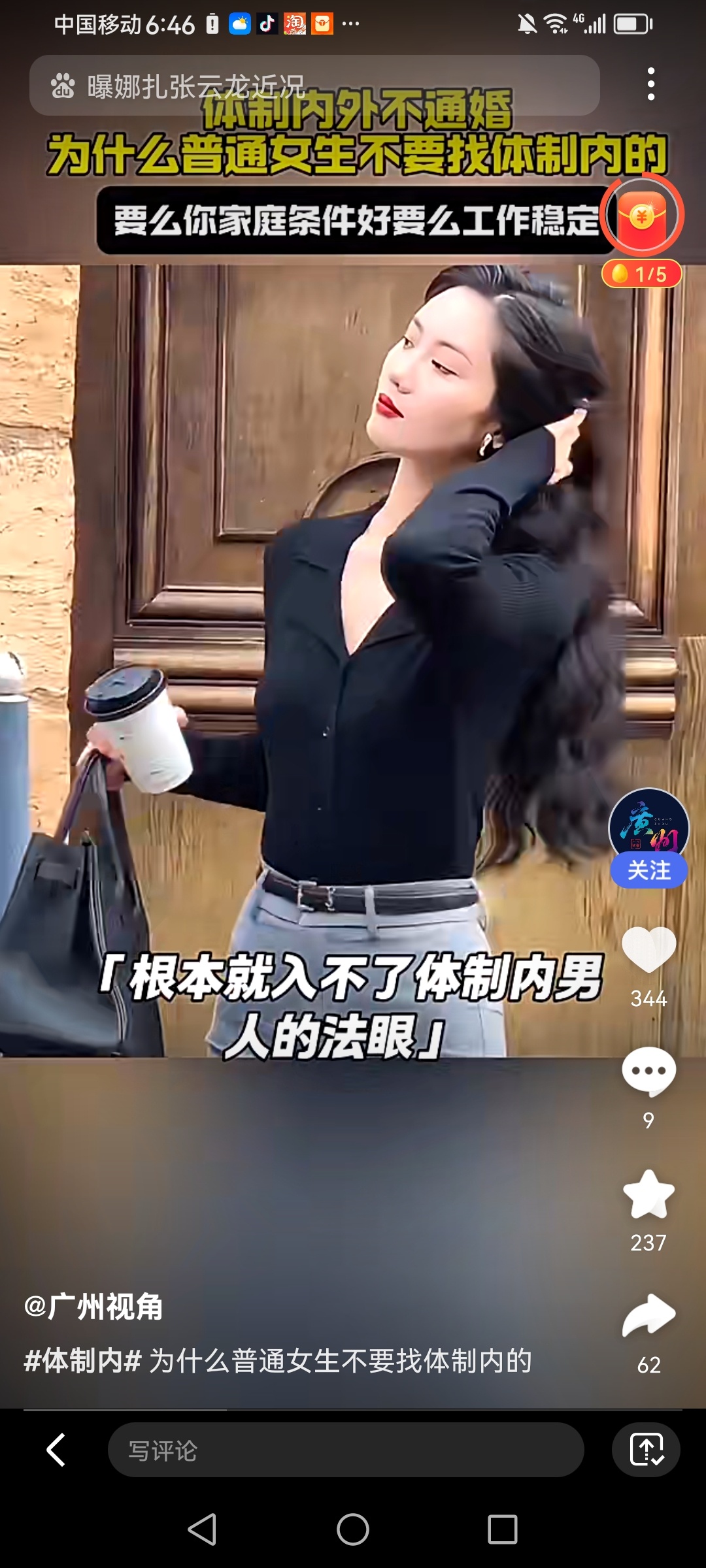Screen dimensions: 706x1568
Task: Open the three-dot overflow menu
Action: coord(650,84)
